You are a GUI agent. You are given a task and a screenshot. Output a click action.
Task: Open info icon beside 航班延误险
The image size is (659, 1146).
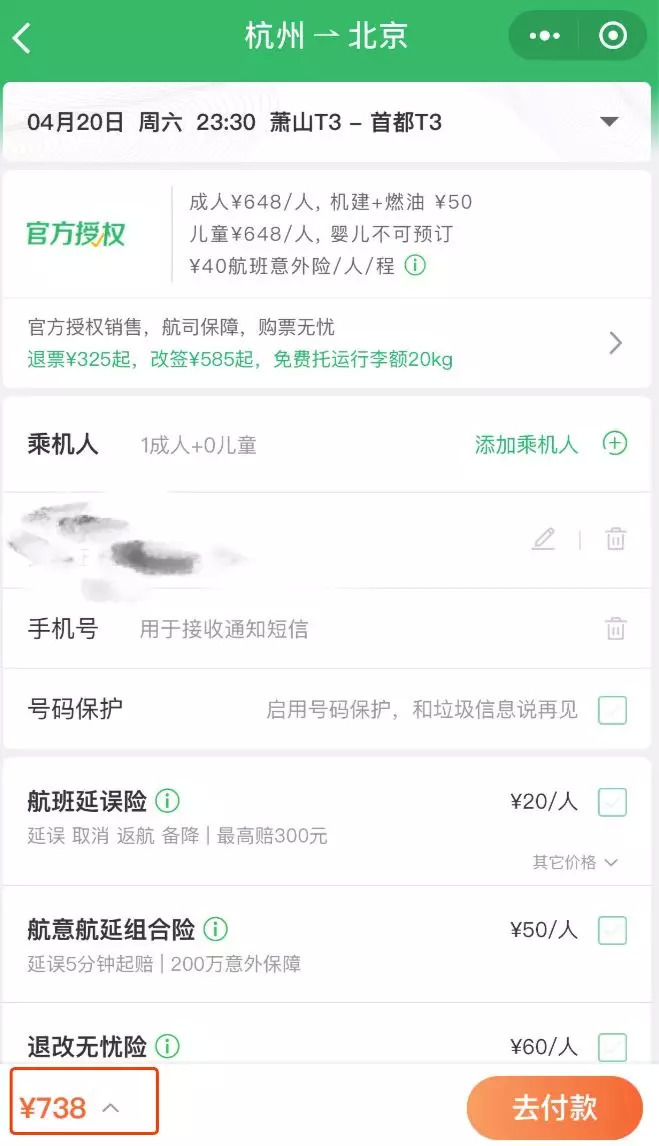tap(167, 801)
